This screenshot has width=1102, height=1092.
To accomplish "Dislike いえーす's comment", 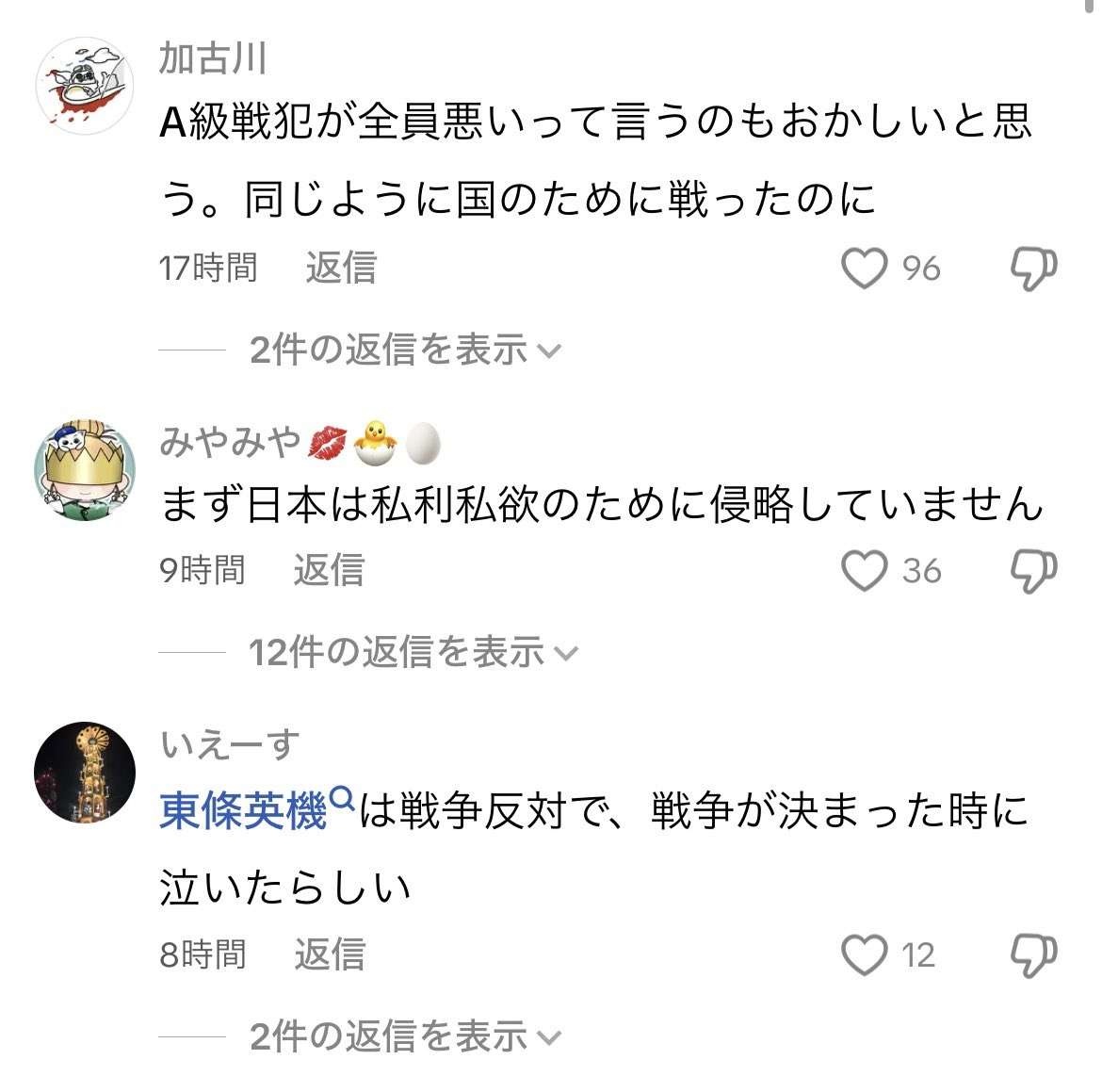I will [1033, 955].
